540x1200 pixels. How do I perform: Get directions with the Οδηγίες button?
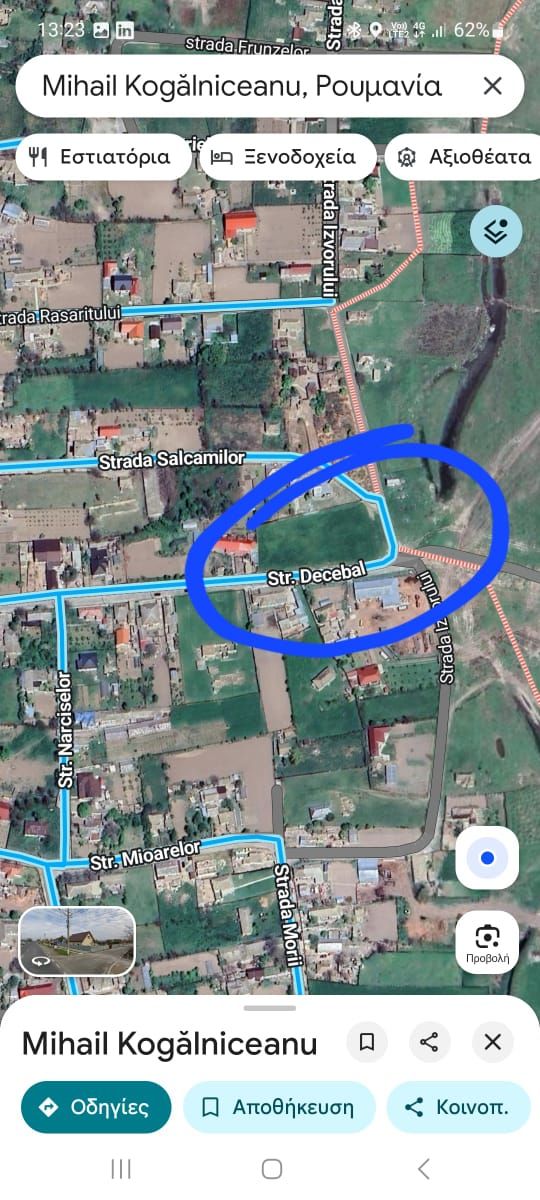point(96,1107)
